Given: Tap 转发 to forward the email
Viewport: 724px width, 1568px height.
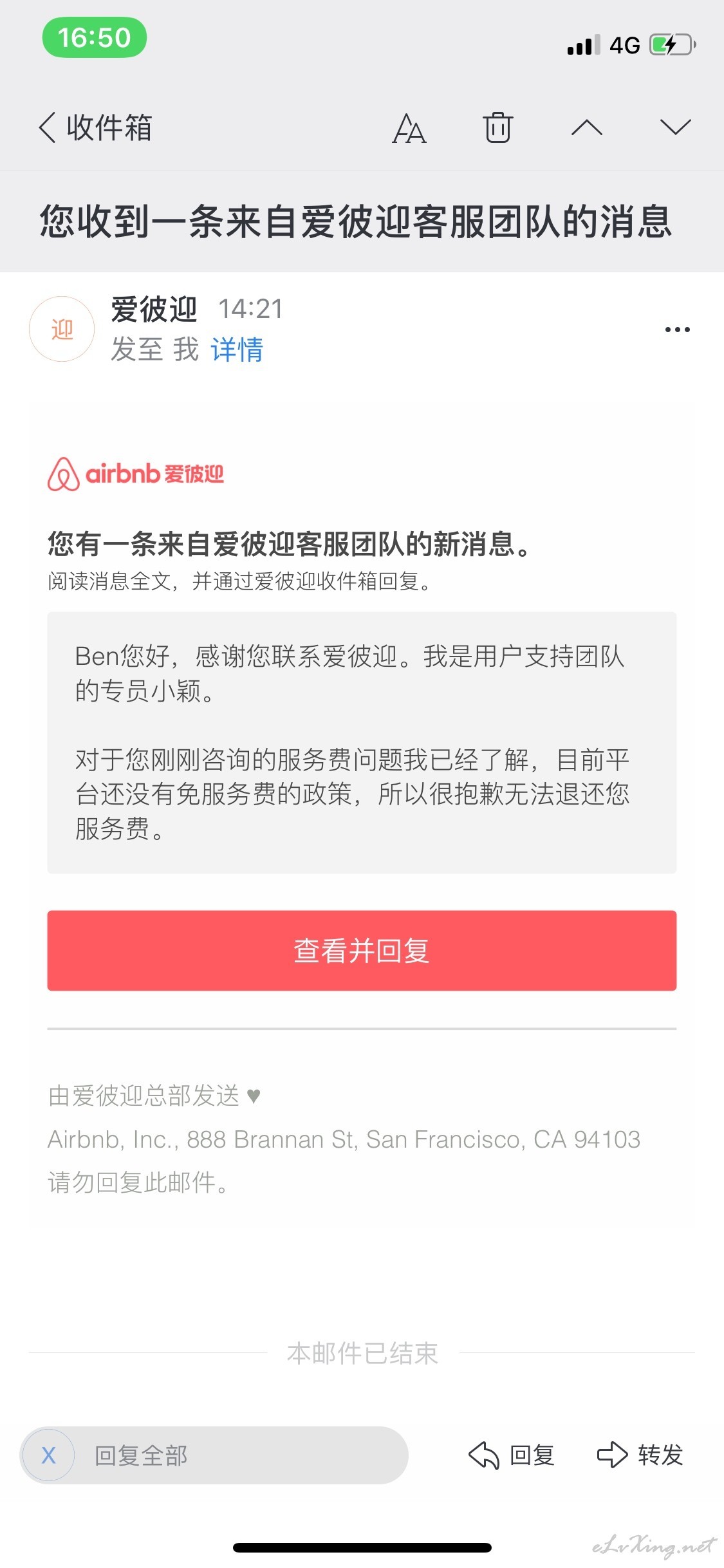Looking at the screenshot, I should pyautogui.click(x=640, y=1455).
